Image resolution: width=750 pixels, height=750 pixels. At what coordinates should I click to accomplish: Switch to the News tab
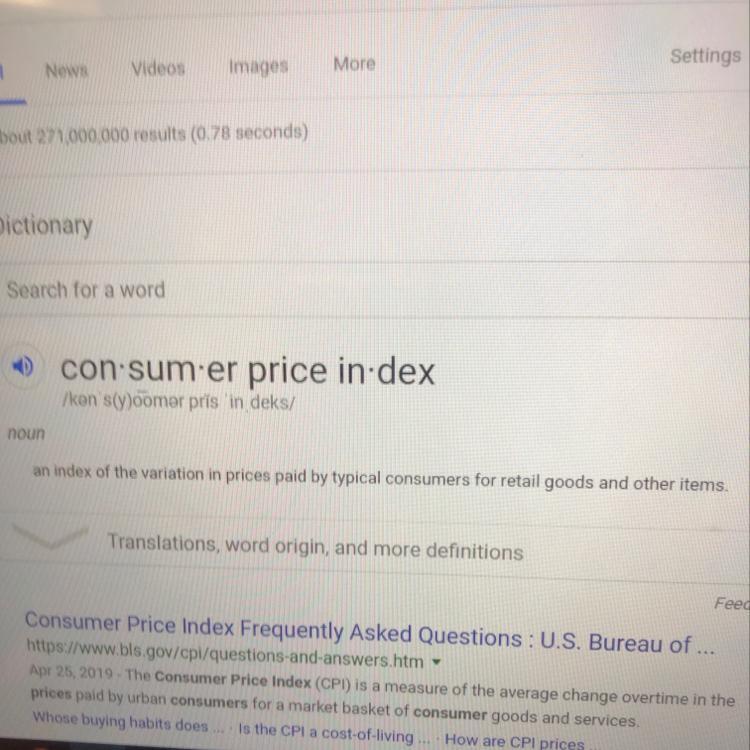66,71
